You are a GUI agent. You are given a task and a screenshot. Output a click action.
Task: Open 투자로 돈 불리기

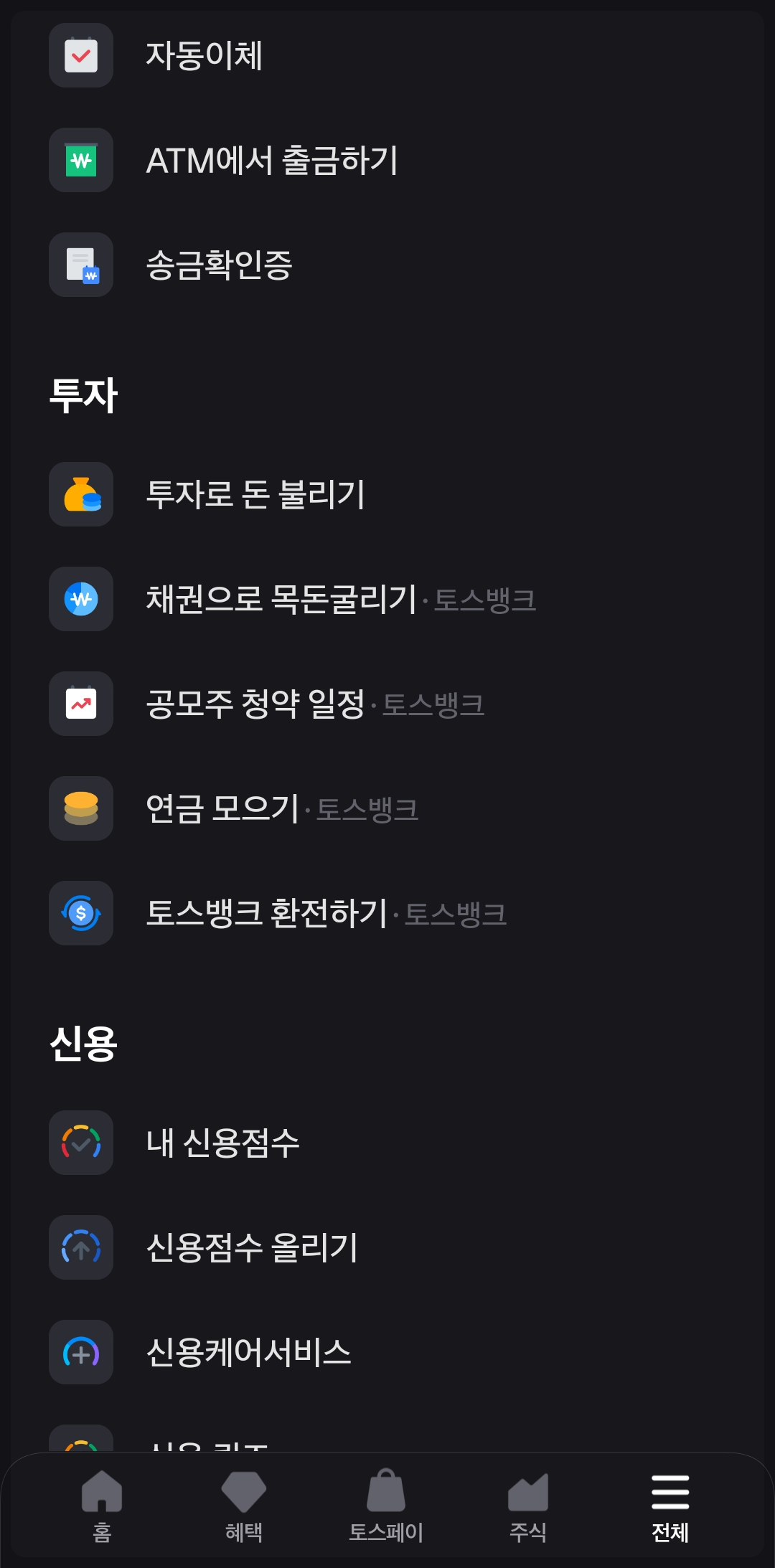[x=387, y=494]
